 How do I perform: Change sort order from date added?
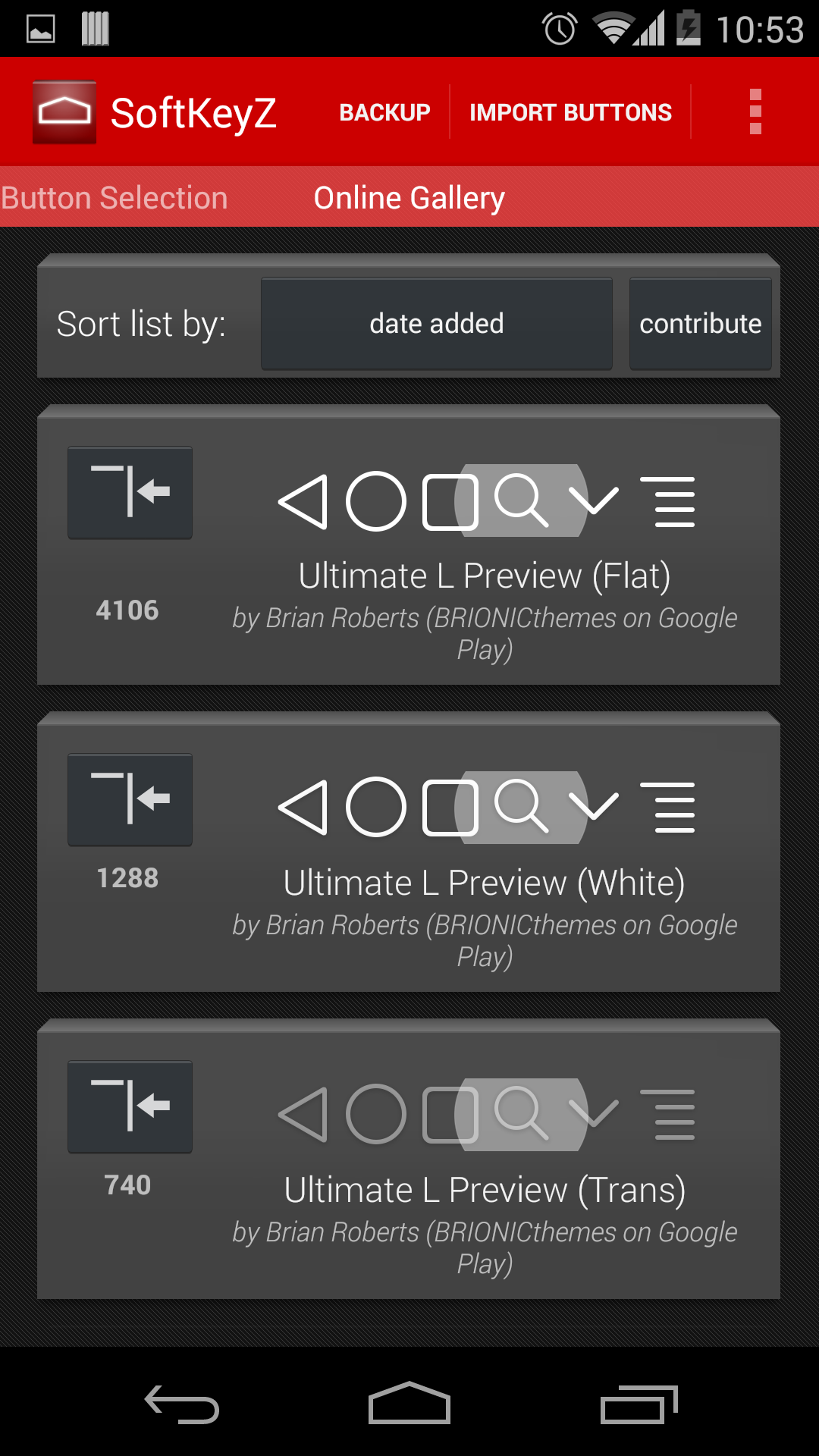click(436, 324)
